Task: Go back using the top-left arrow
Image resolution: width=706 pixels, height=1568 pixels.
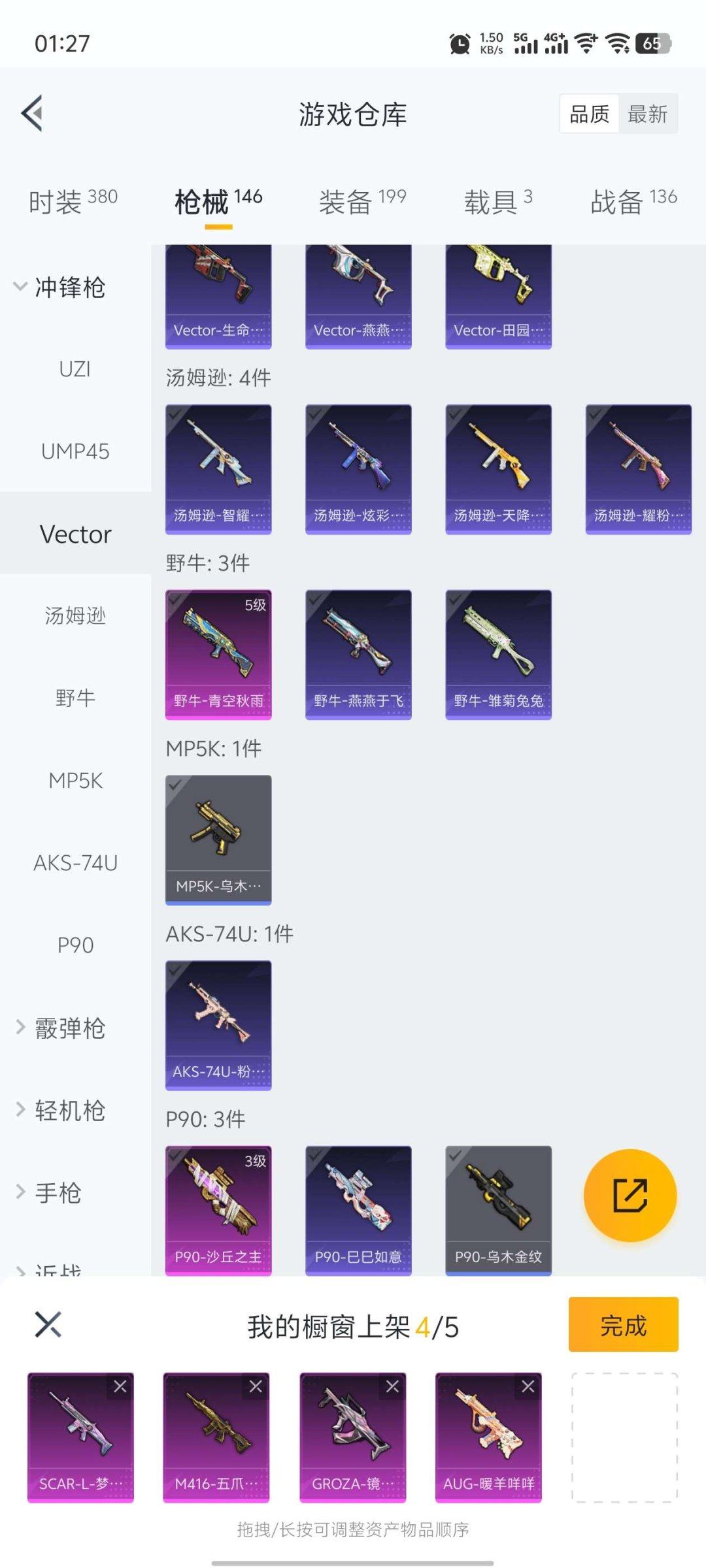Action: pyautogui.click(x=33, y=114)
